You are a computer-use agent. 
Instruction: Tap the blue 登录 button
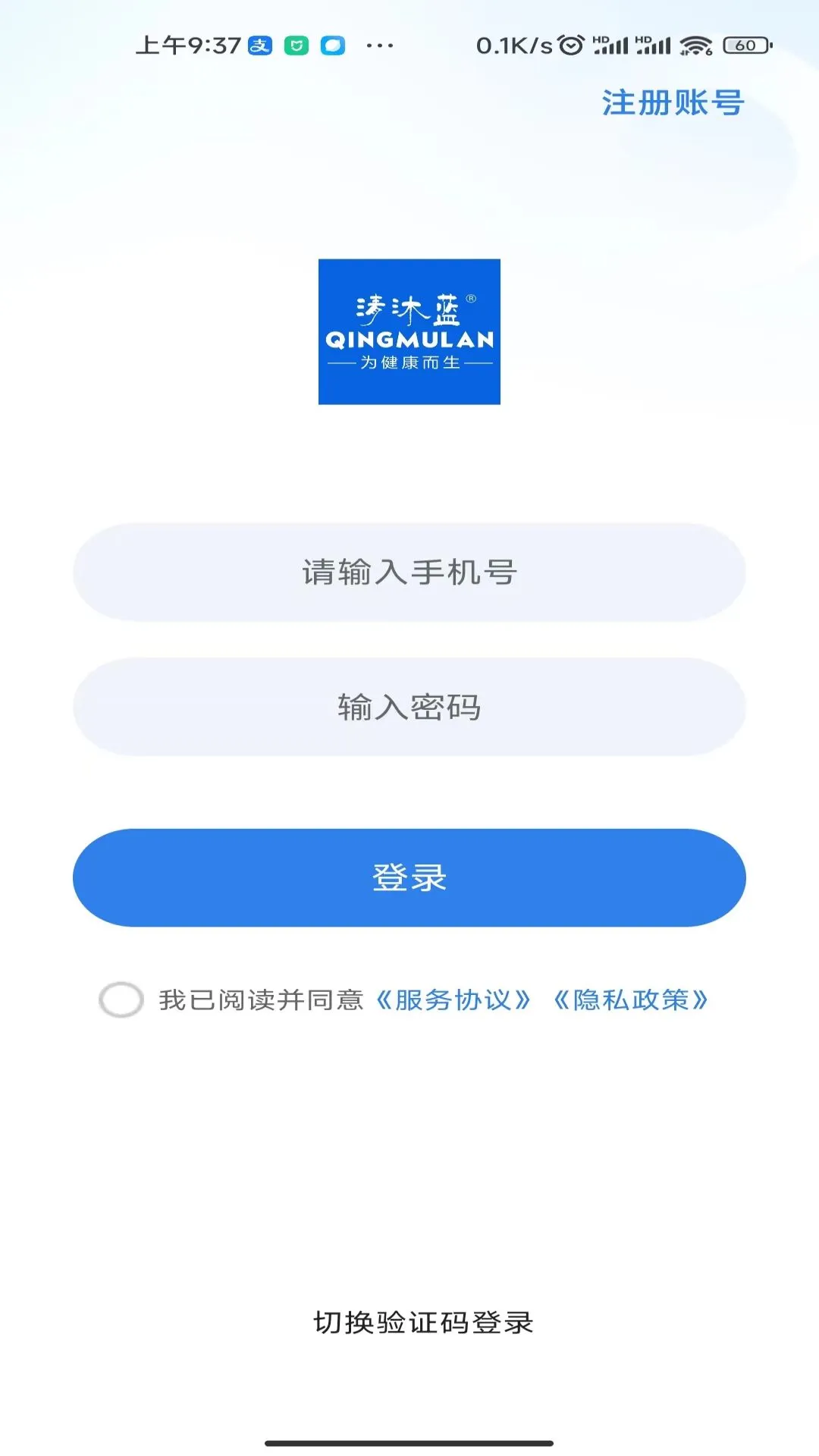[409, 877]
